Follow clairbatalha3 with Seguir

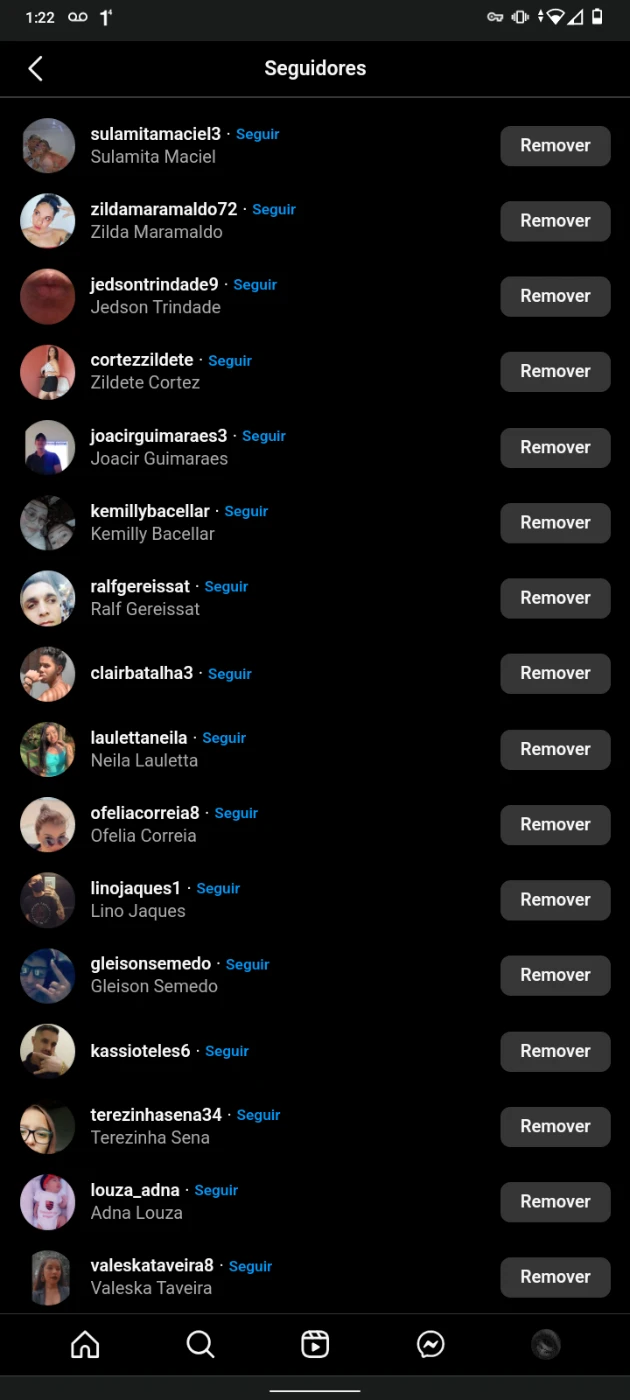[x=230, y=674]
